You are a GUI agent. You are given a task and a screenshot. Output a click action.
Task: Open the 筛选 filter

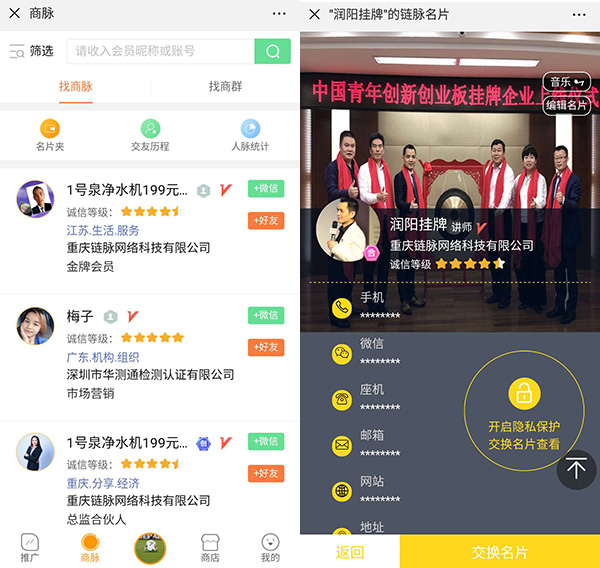pyautogui.click(x=30, y=51)
